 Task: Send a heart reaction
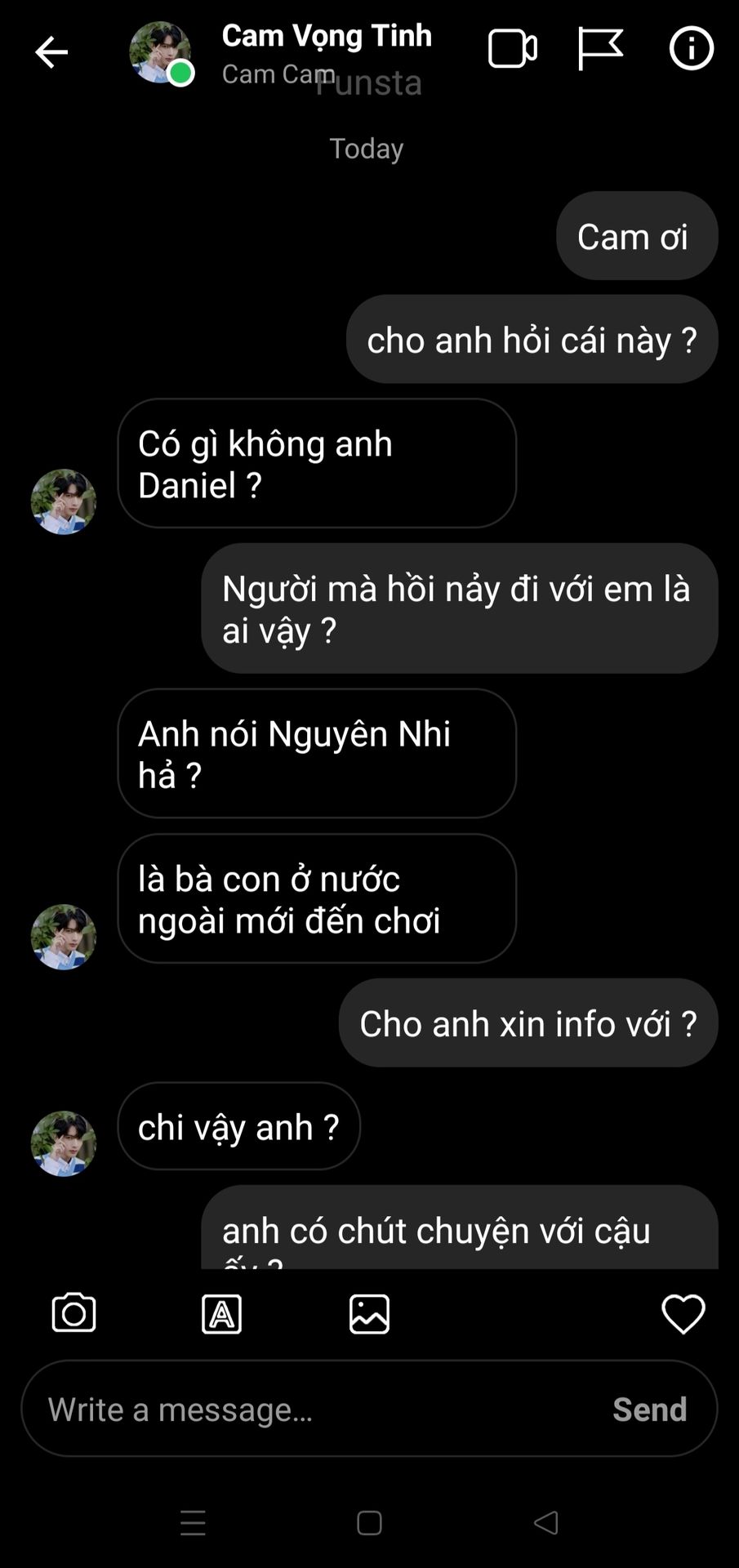683,1313
